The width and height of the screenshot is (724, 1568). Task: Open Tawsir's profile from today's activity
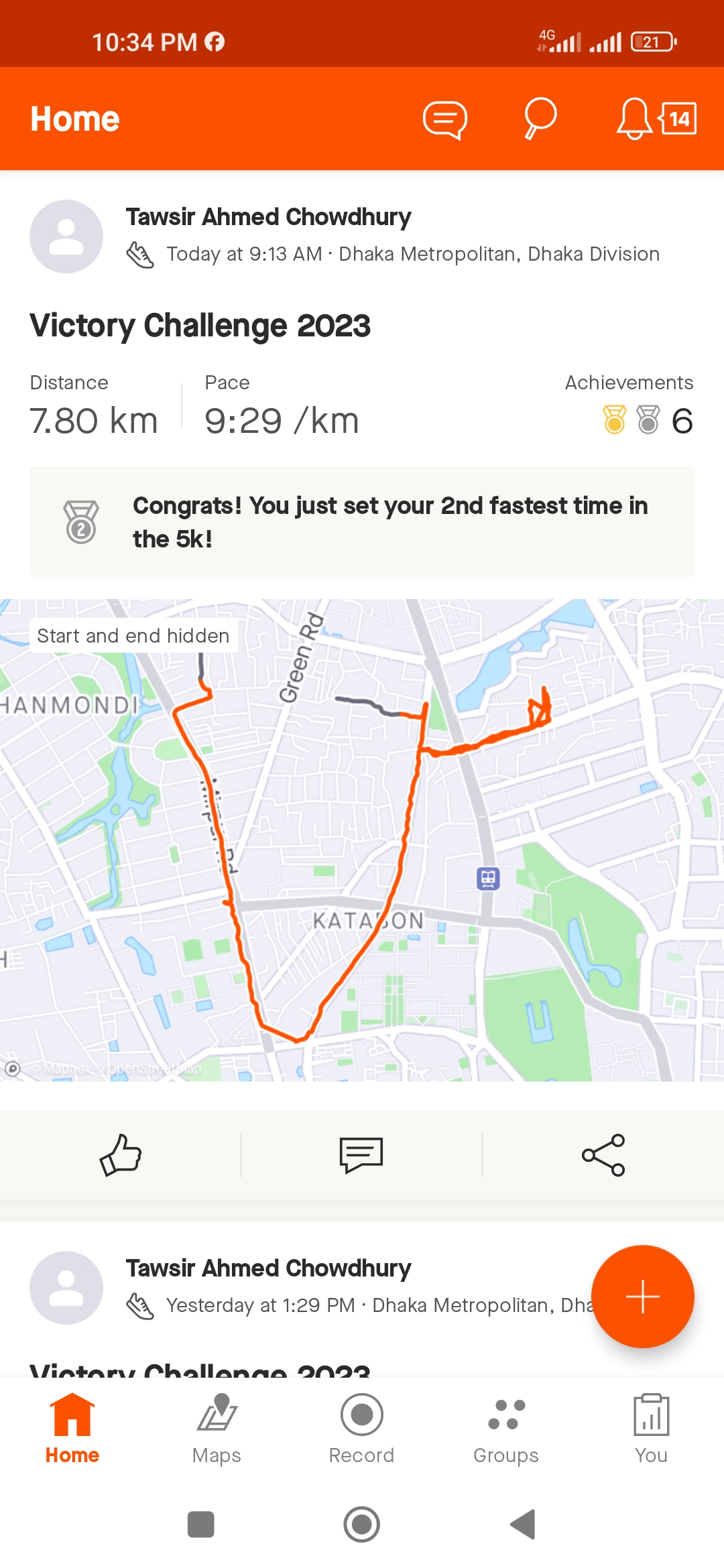(x=66, y=237)
